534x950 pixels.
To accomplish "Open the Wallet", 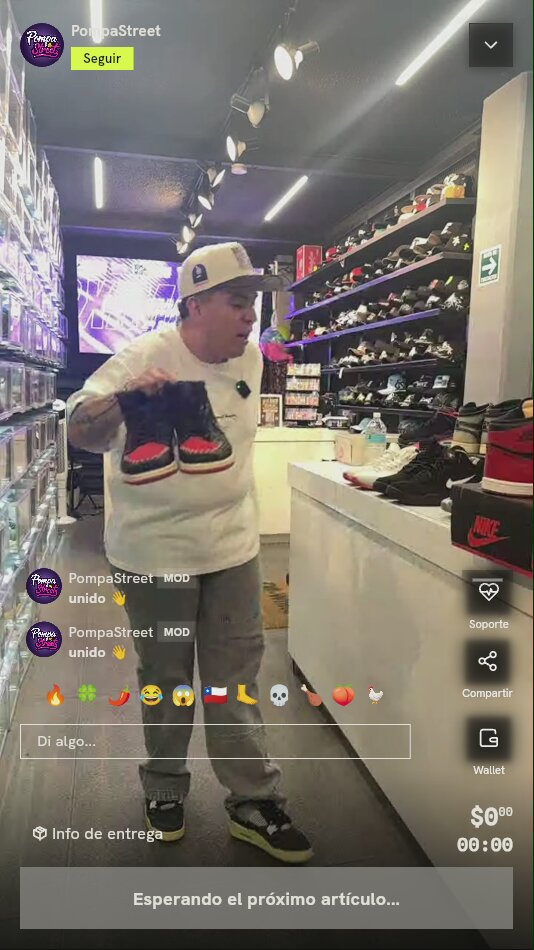I will tap(489, 746).
